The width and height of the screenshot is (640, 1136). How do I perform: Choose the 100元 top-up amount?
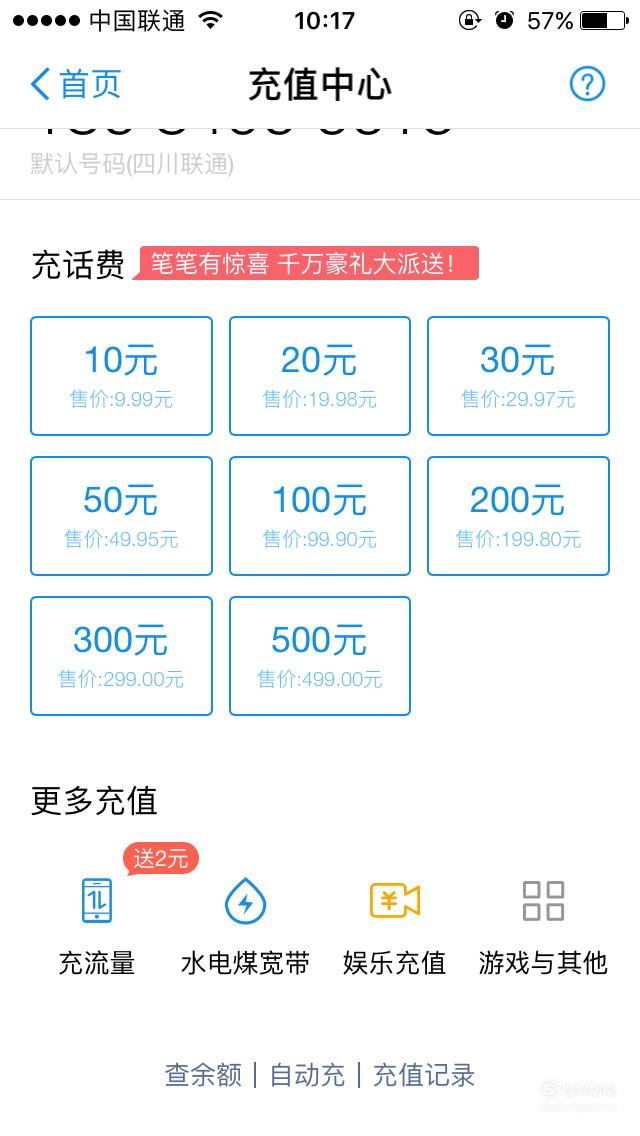point(320,516)
